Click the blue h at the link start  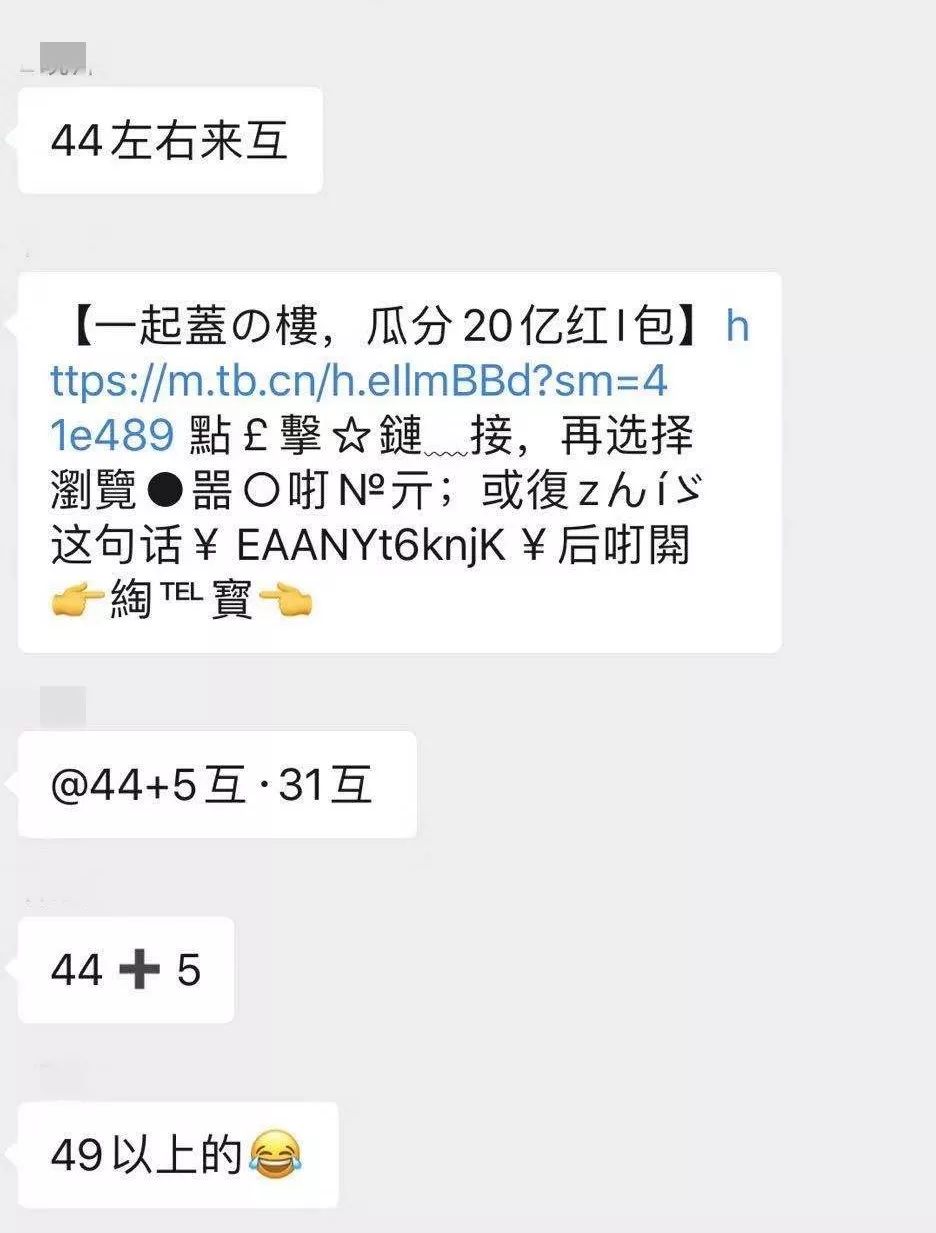click(x=737, y=324)
